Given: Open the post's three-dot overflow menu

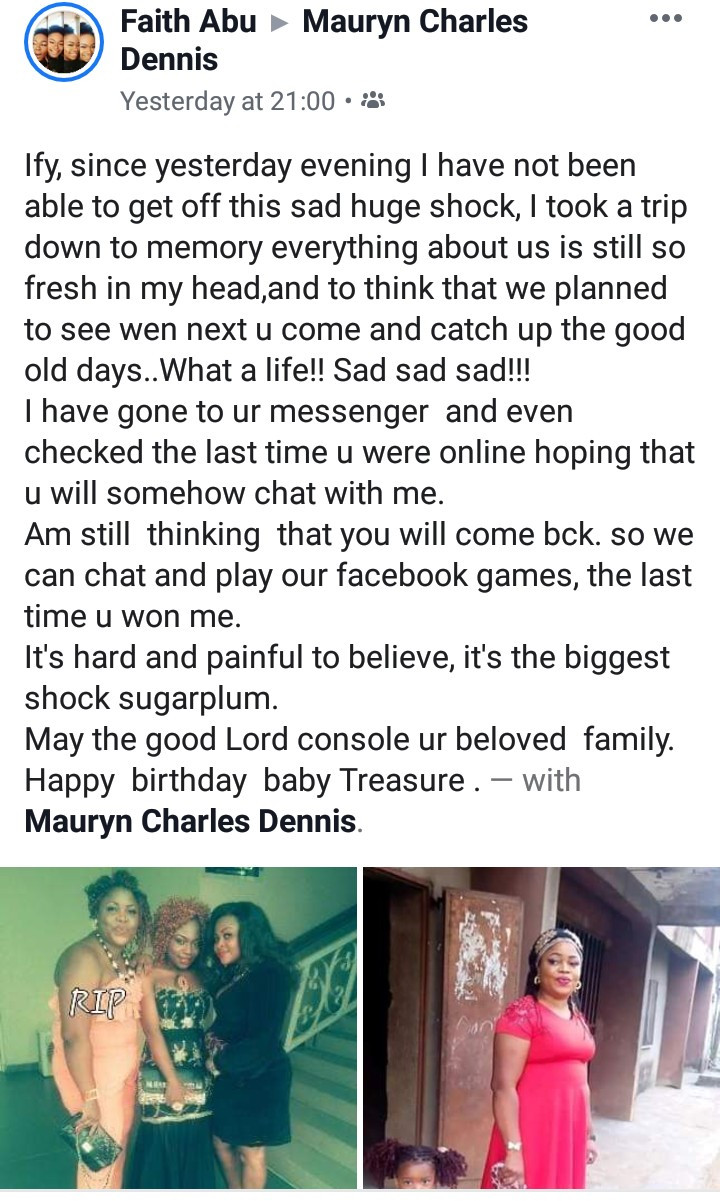Looking at the screenshot, I should coord(665,19).
